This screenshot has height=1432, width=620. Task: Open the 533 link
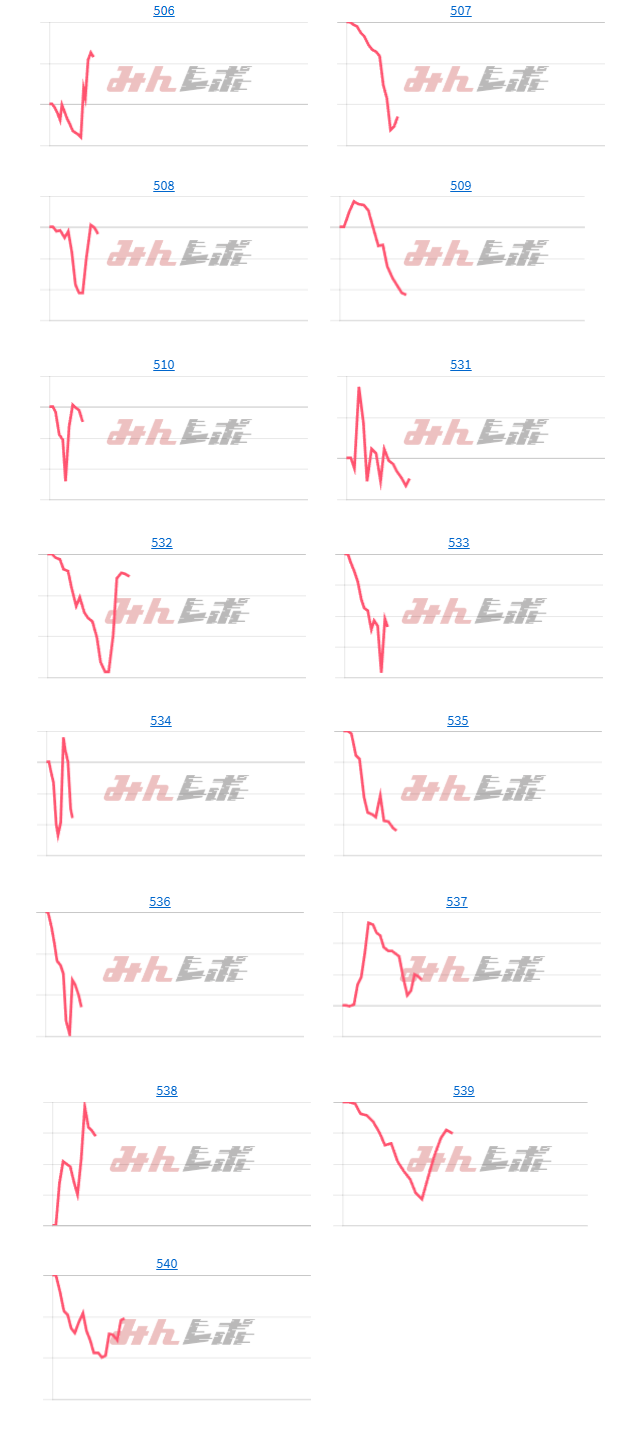pyautogui.click(x=459, y=543)
